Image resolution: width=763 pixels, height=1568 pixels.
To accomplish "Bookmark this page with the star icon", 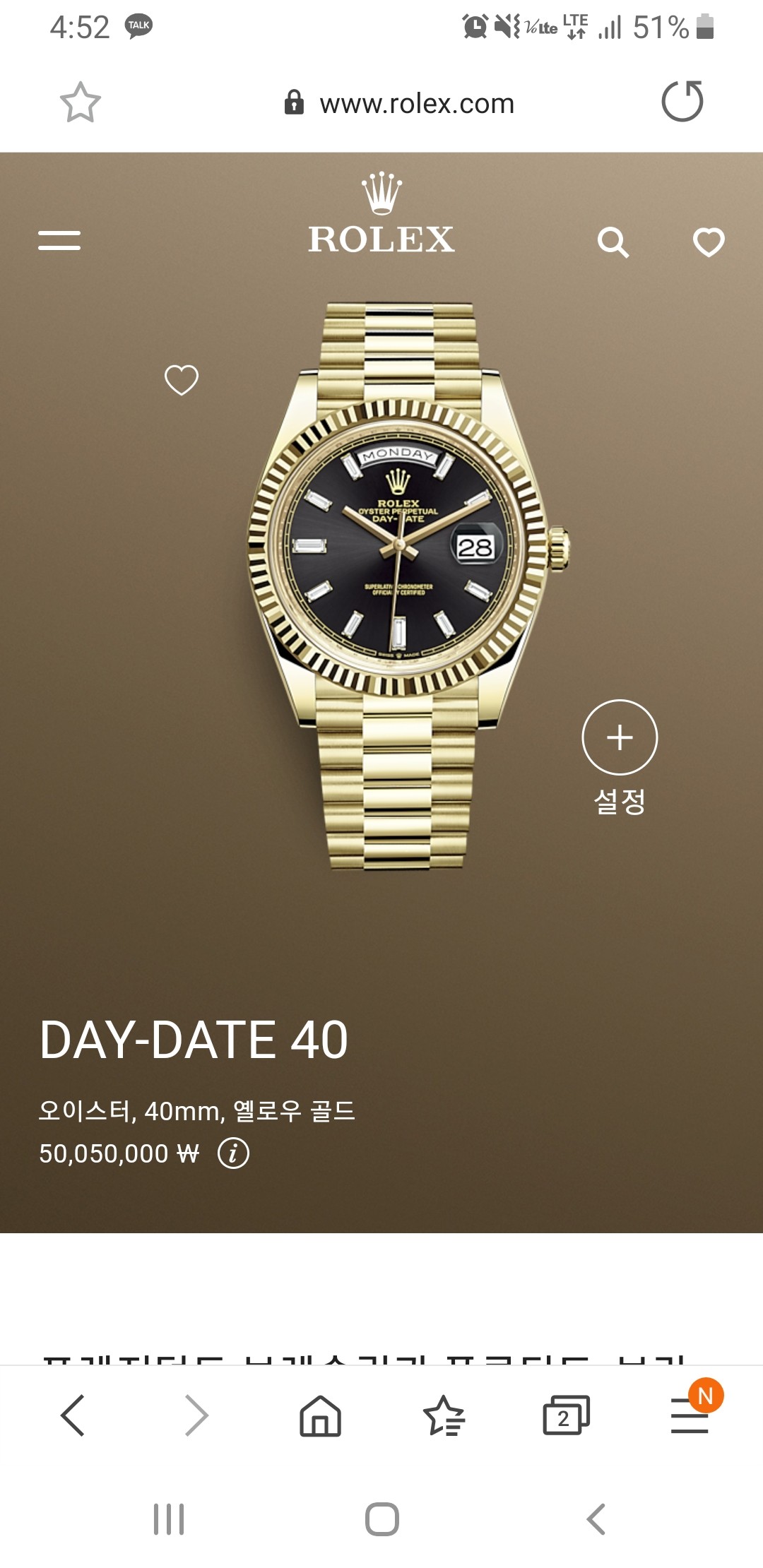I will point(80,102).
